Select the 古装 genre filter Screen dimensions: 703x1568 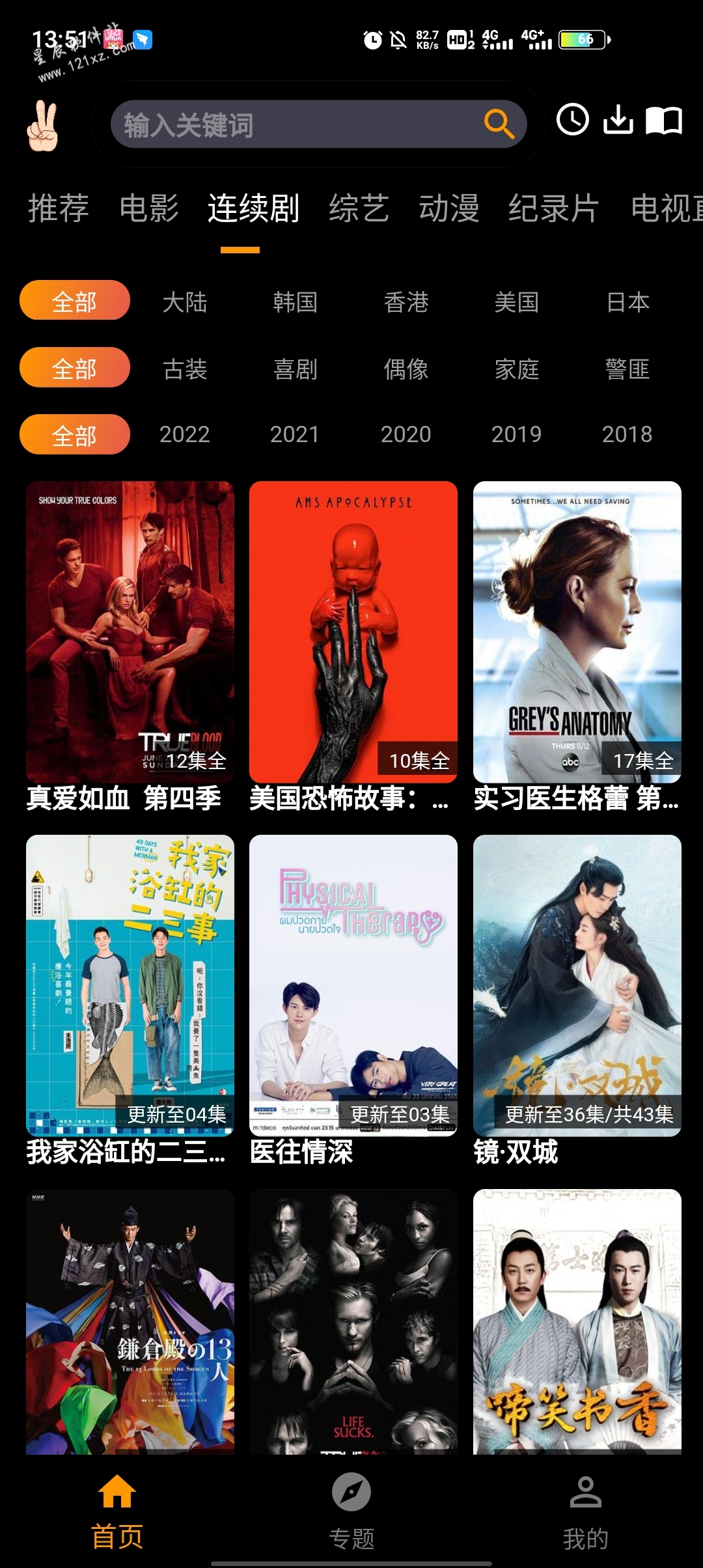click(x=185, y=369)
